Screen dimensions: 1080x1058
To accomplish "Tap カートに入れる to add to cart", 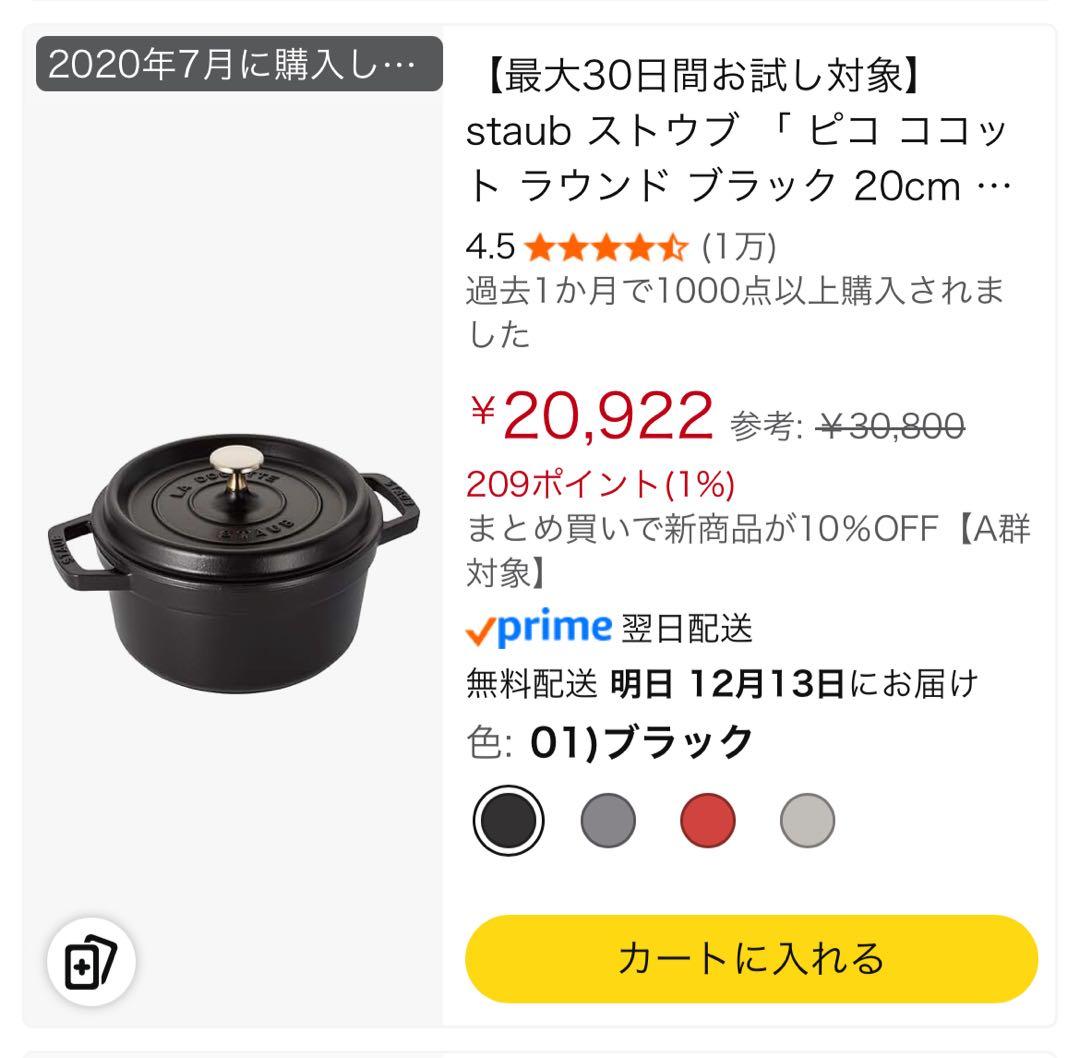I will (751, 958).
